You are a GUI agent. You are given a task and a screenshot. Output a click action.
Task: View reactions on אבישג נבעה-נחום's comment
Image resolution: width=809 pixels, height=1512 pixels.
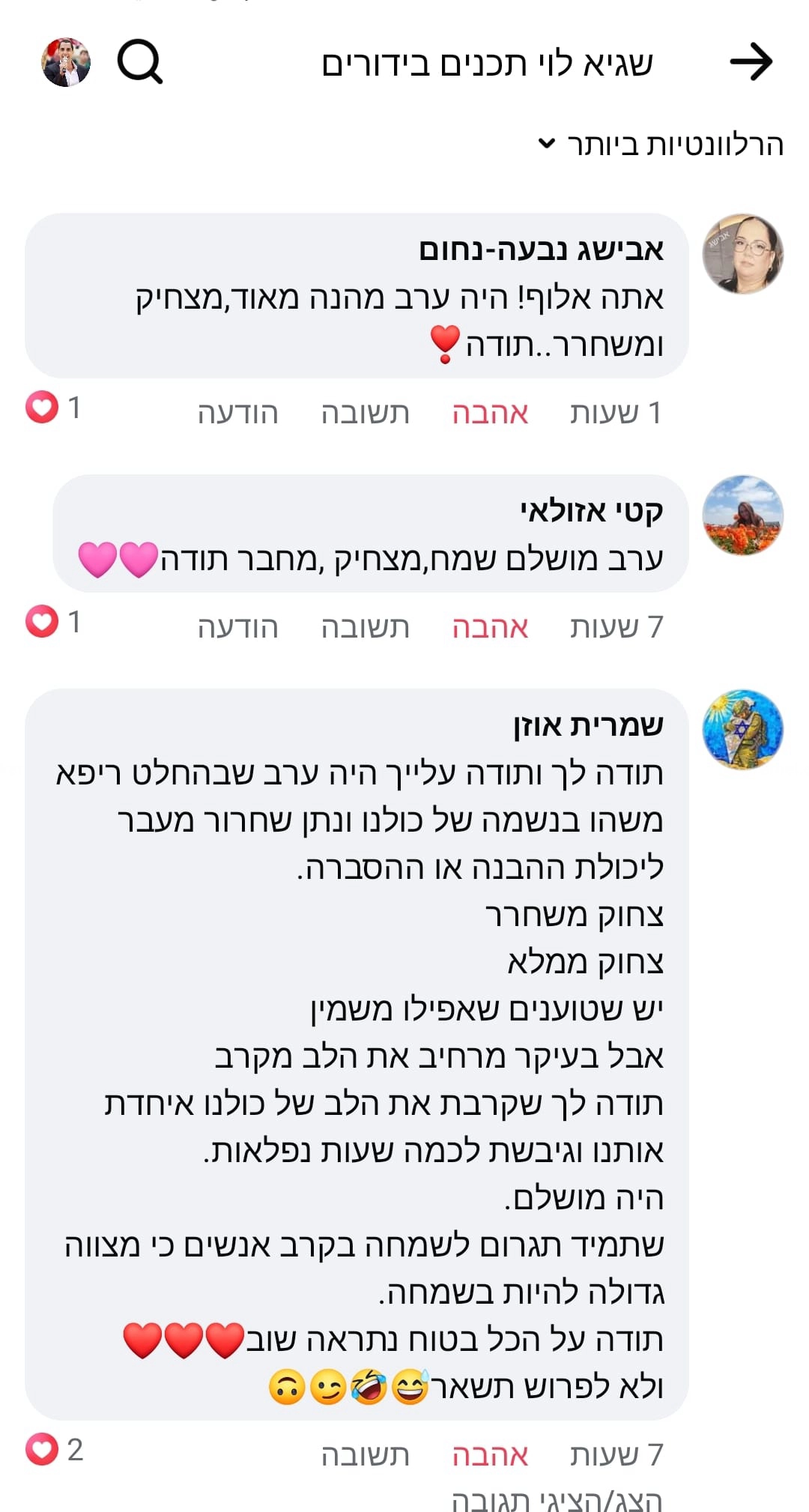click(x=52, y=408)
